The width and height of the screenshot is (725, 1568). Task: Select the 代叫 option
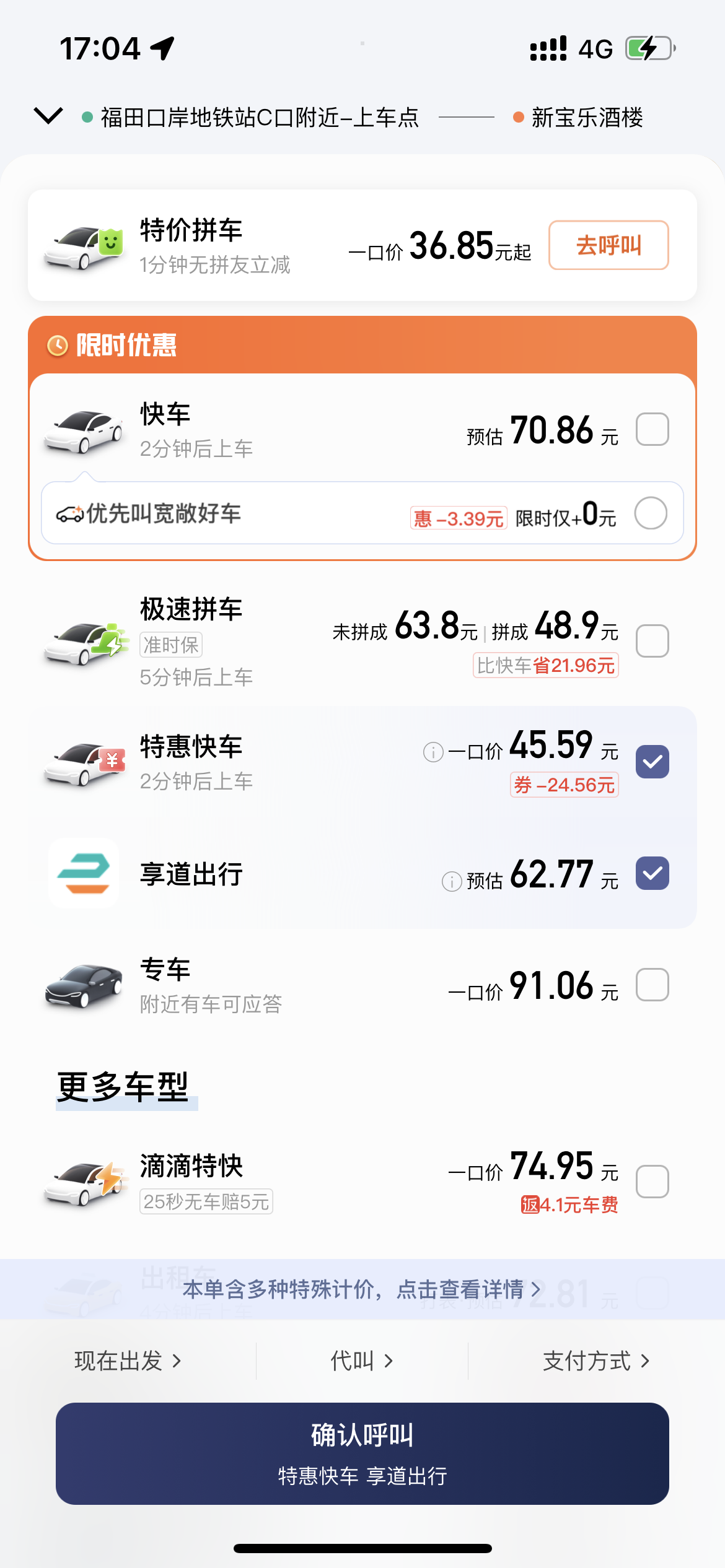(362, 1361)
